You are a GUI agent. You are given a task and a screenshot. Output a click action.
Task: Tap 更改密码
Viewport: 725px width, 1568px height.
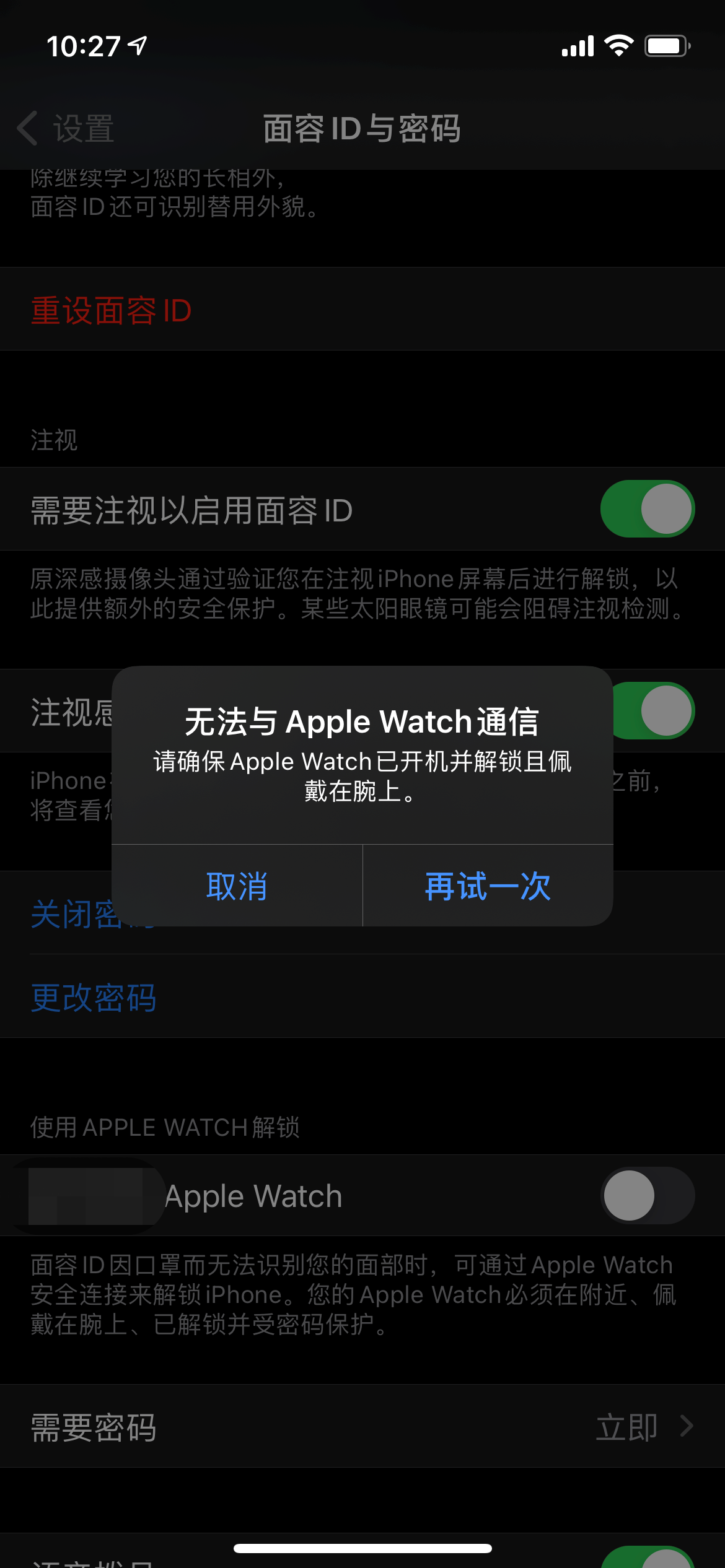pyautogui.click(x=94, y=998)
